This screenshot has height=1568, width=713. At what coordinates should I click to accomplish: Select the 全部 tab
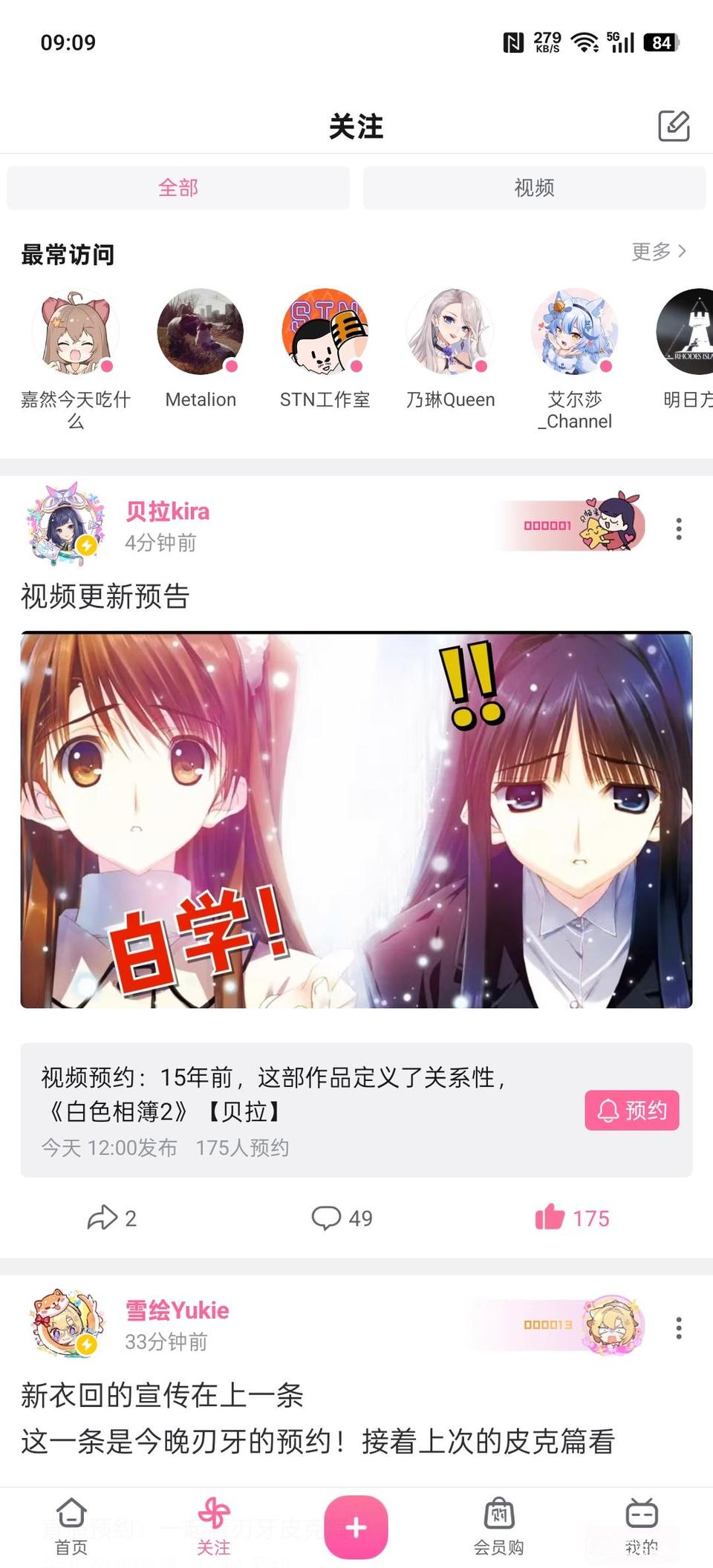[x=178, y=188]
